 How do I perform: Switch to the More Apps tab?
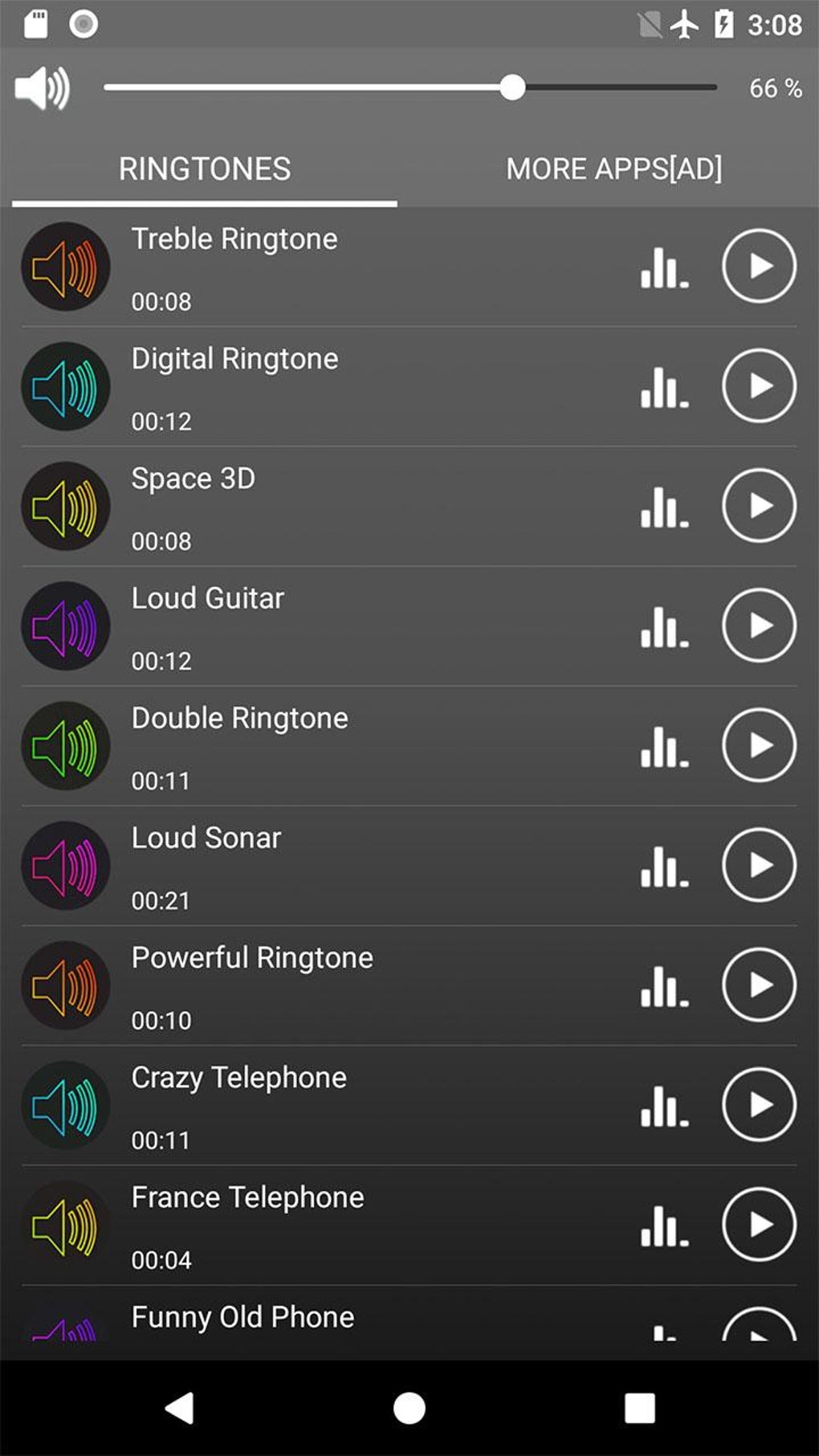(x=613, y=169)
